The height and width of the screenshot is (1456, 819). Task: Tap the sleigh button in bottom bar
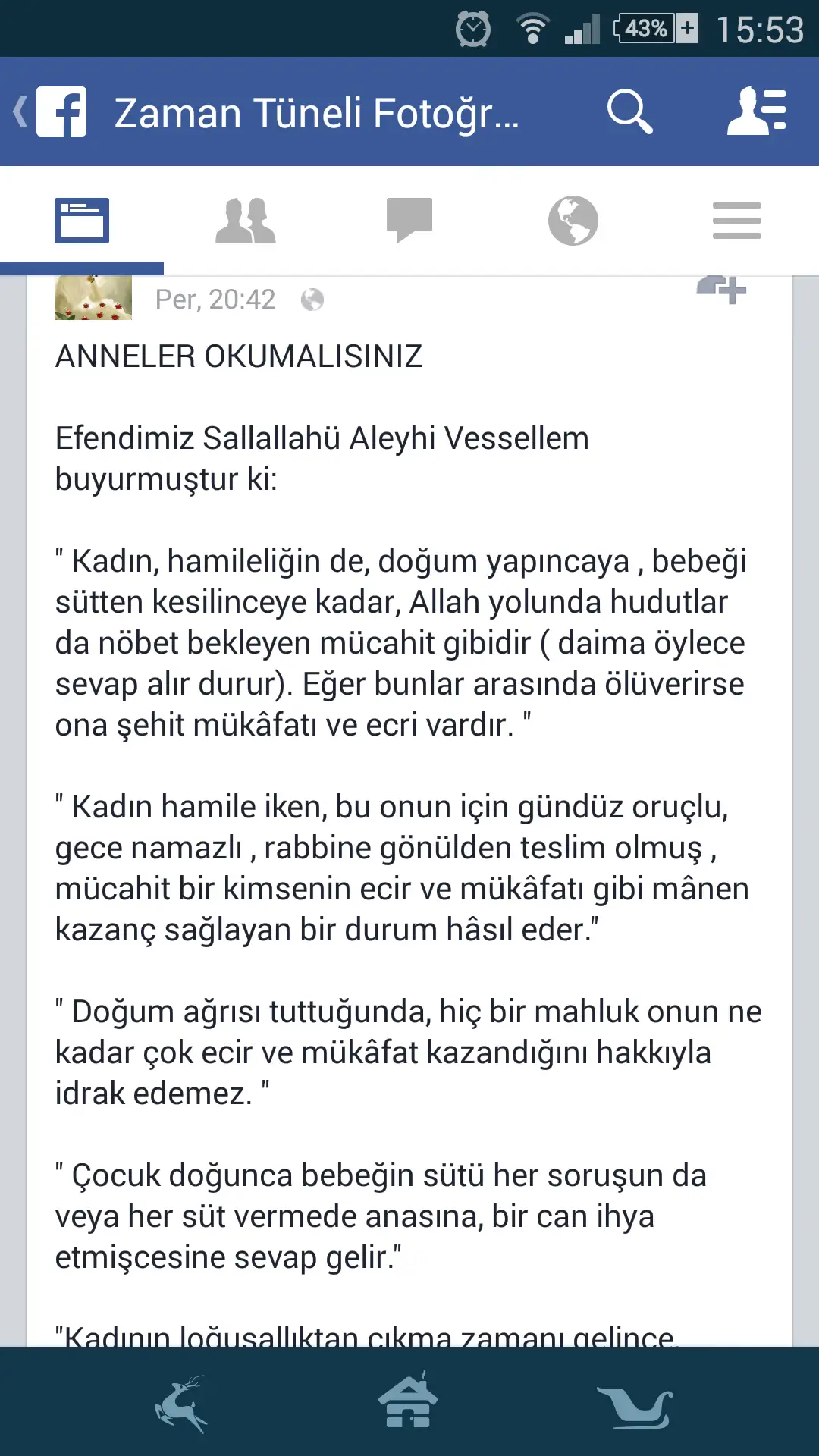[x=635, y=1406]
